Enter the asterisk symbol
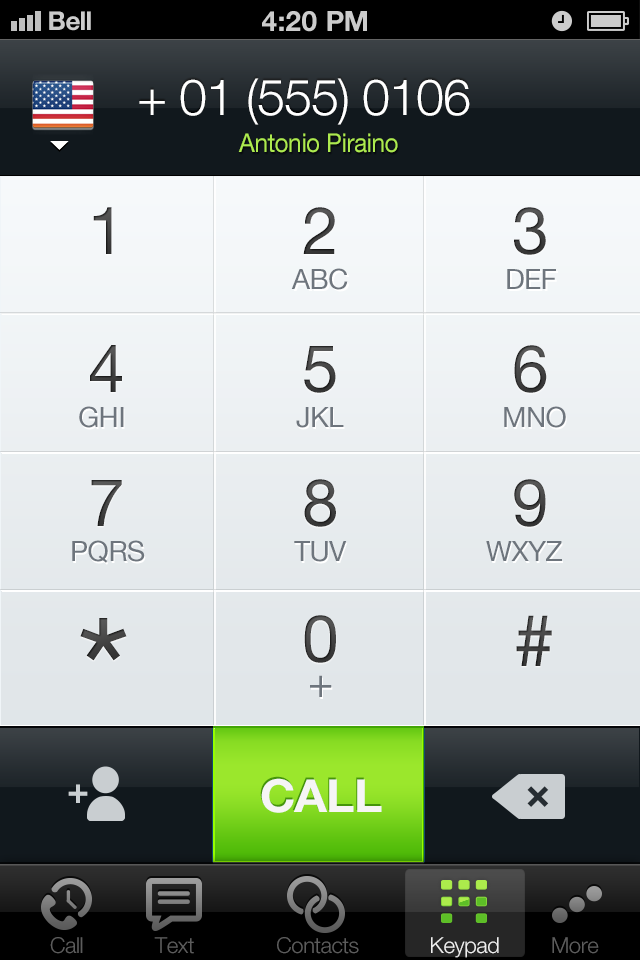The image size is (640, 960). (x=106, y=658)
